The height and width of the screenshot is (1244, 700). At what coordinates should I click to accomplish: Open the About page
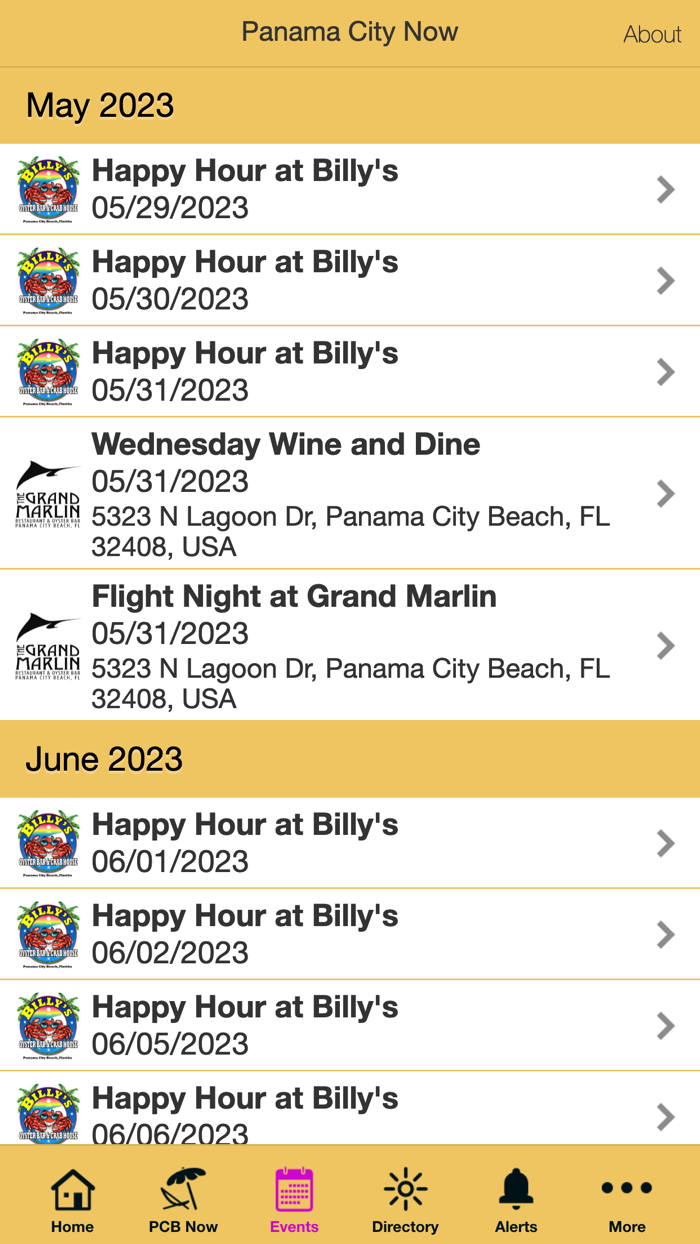point(651,34)
